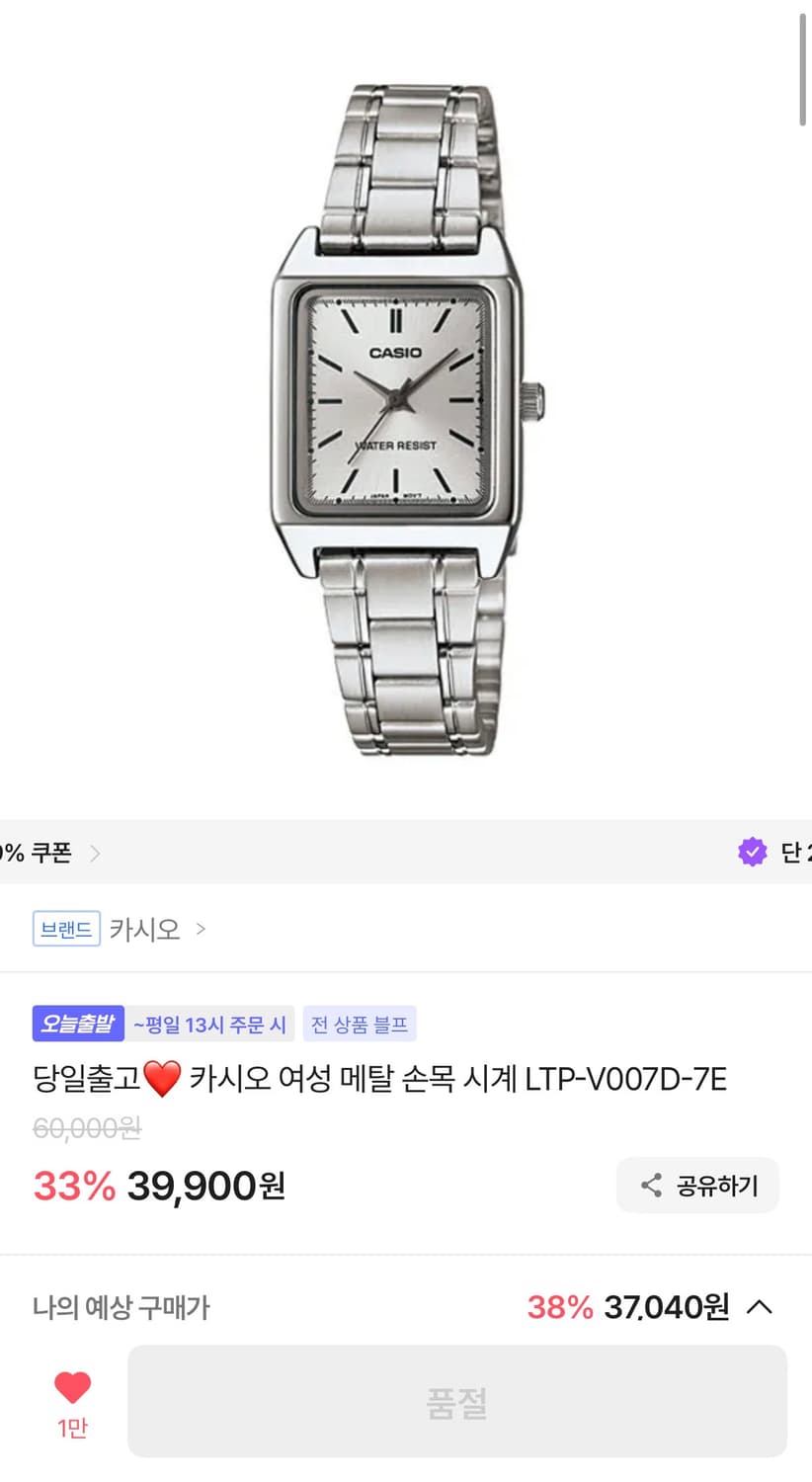This screenshot has height=1482, width=812.
Task: Click the 전 상품 블프 tag
Action: (360, 1024)
